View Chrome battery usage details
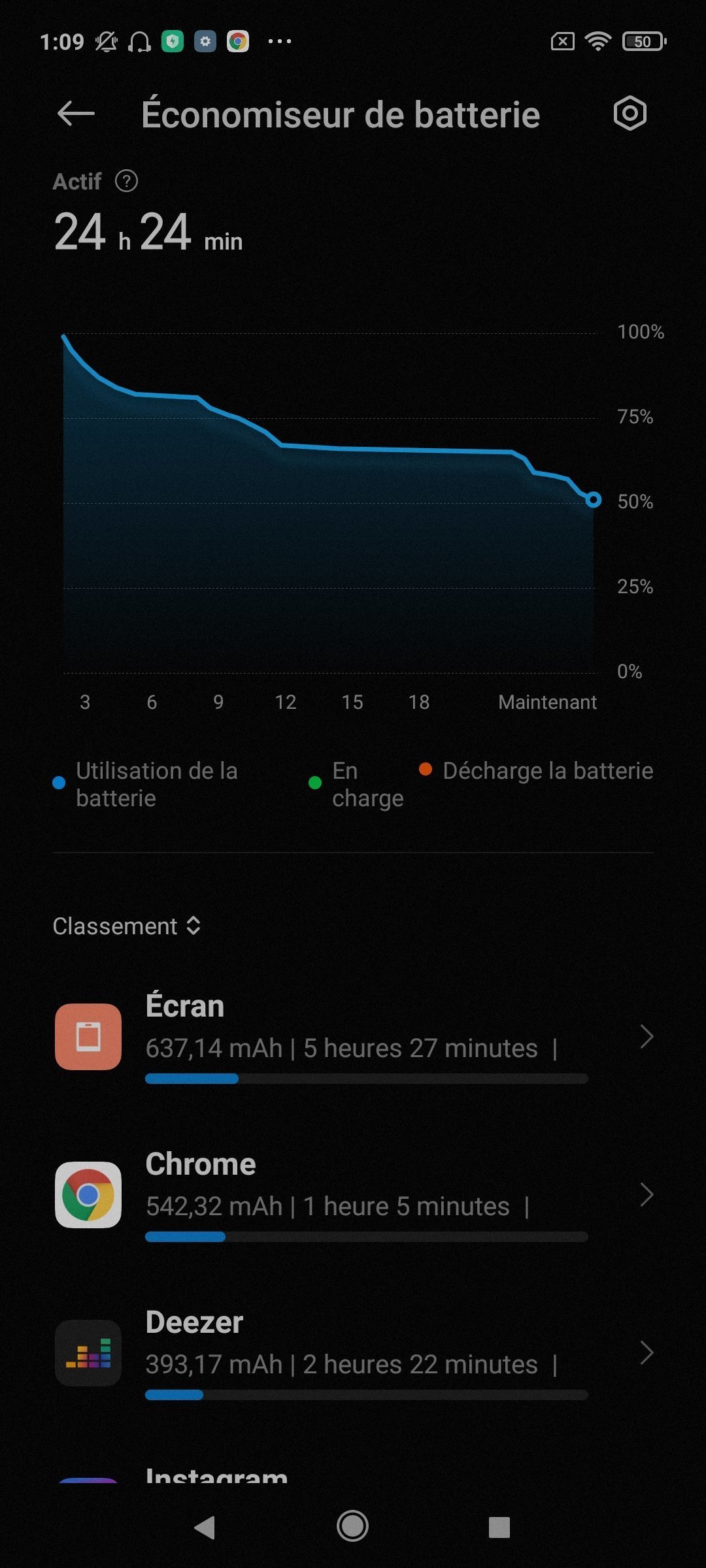The height and width of the screenshot is (1568, 706). pos(353,1195)
